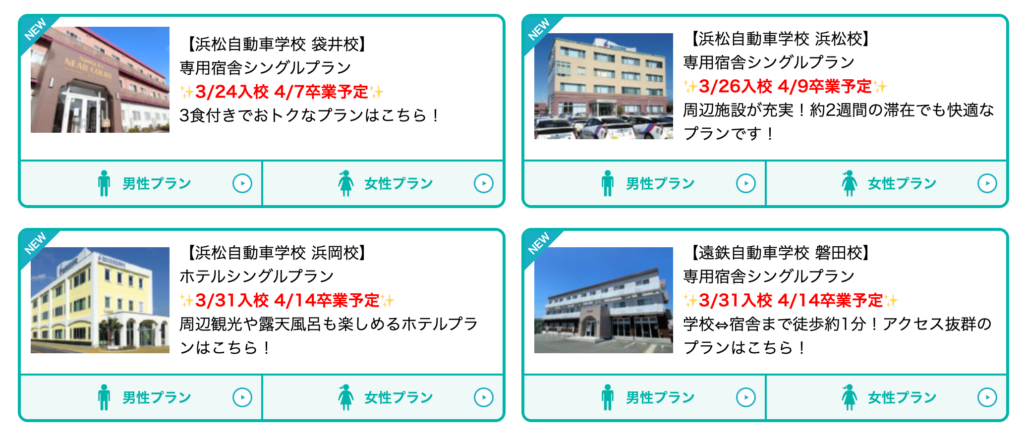
Task: View 男性プラン for 浜松自動車学校 浜岡校
Action: pyautogui.click(x=141, y=397)
